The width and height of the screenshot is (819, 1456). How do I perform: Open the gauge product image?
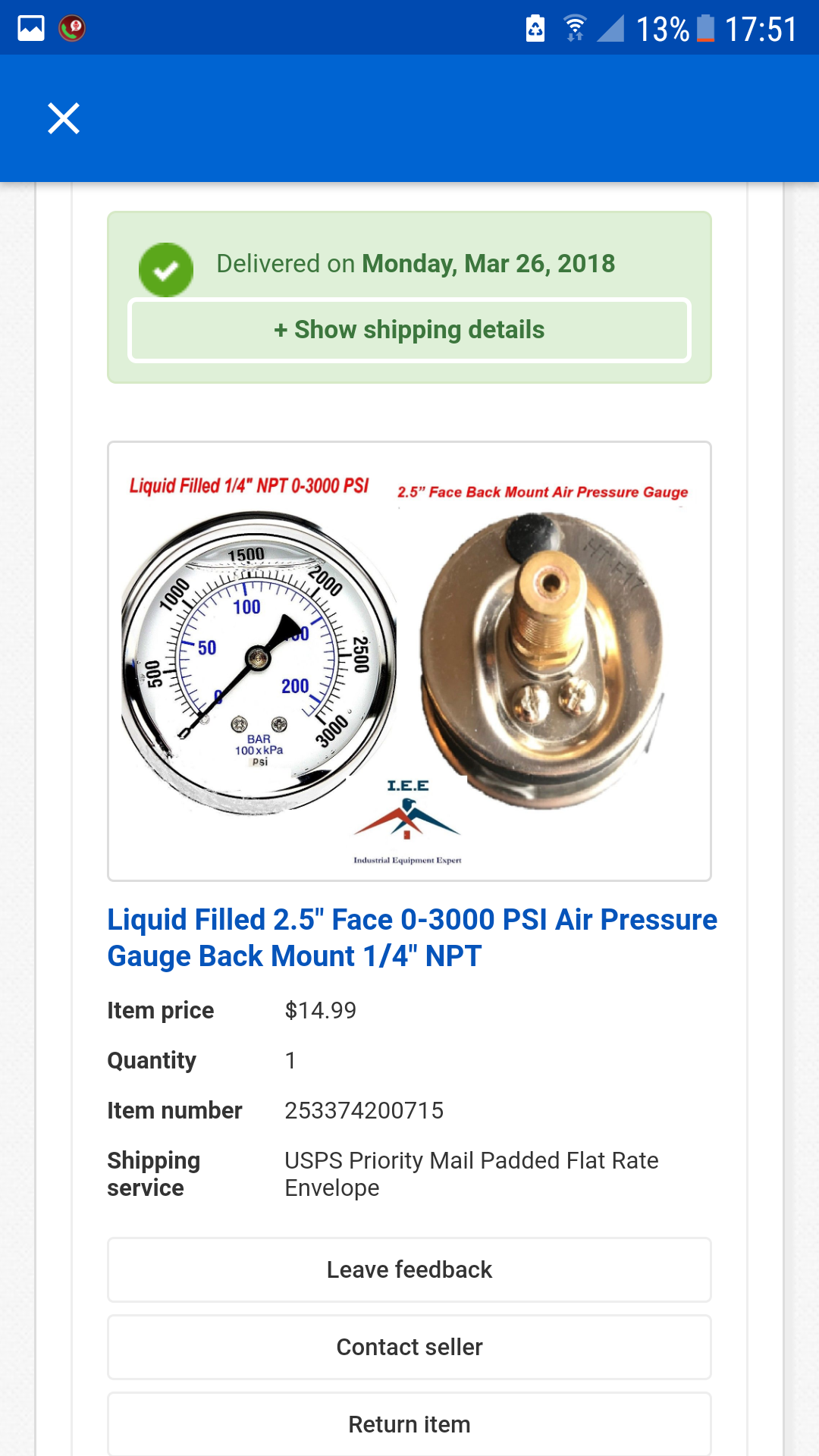point(409,658)
